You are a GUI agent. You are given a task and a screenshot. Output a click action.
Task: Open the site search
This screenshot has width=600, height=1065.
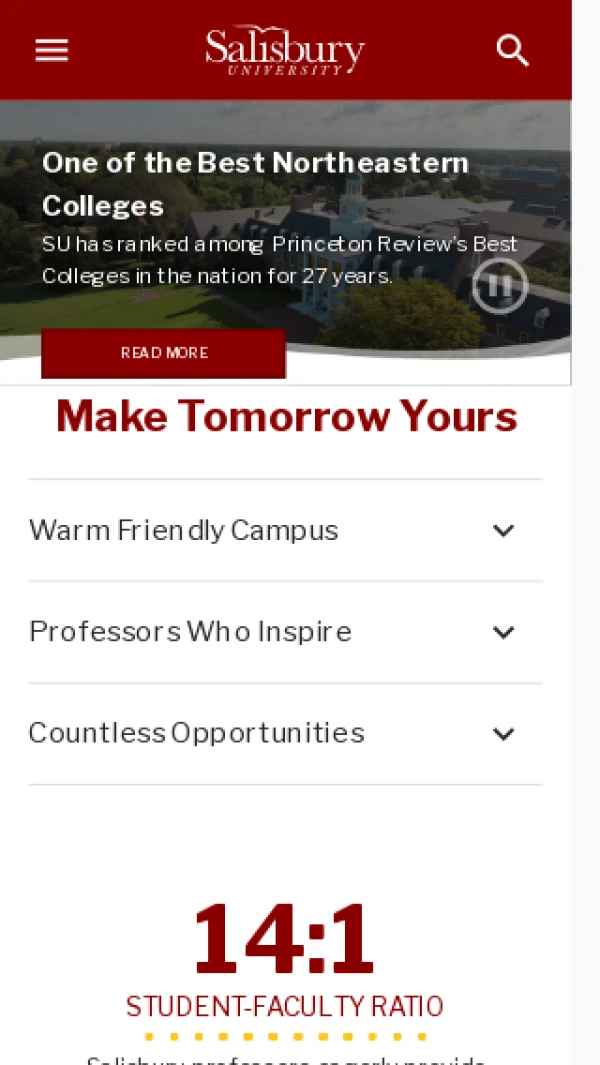(x=513, y=50)
